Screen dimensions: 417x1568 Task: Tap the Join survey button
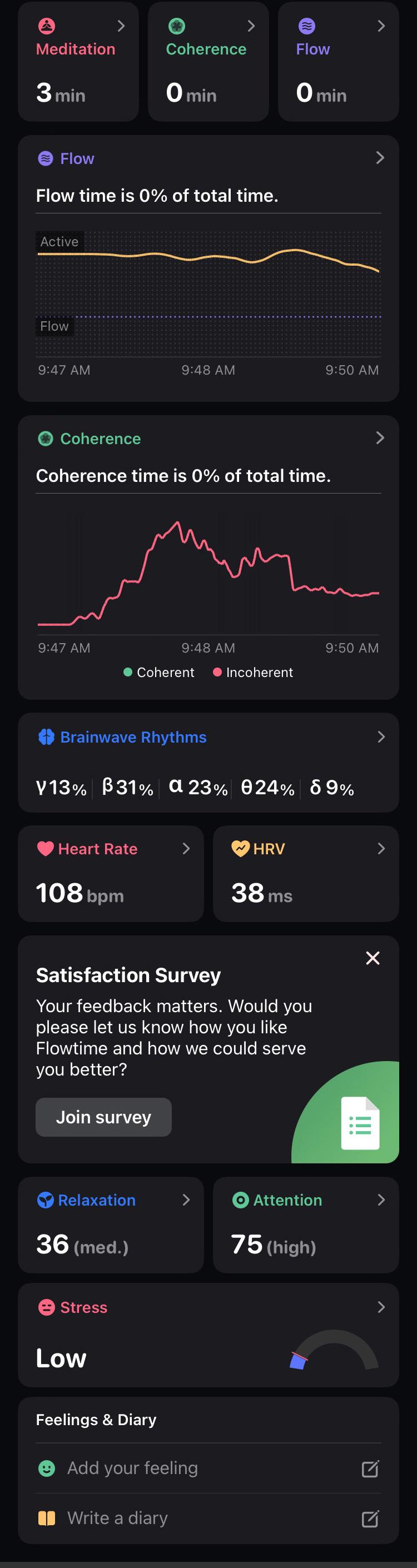tap(103, 1117)
